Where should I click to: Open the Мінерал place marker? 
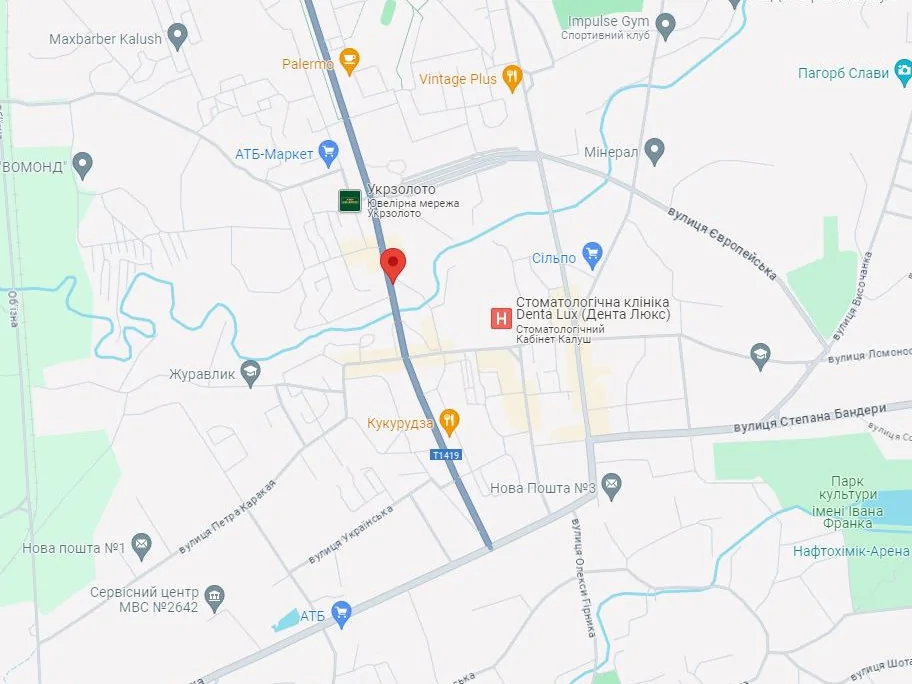click(x=654, y=152)
